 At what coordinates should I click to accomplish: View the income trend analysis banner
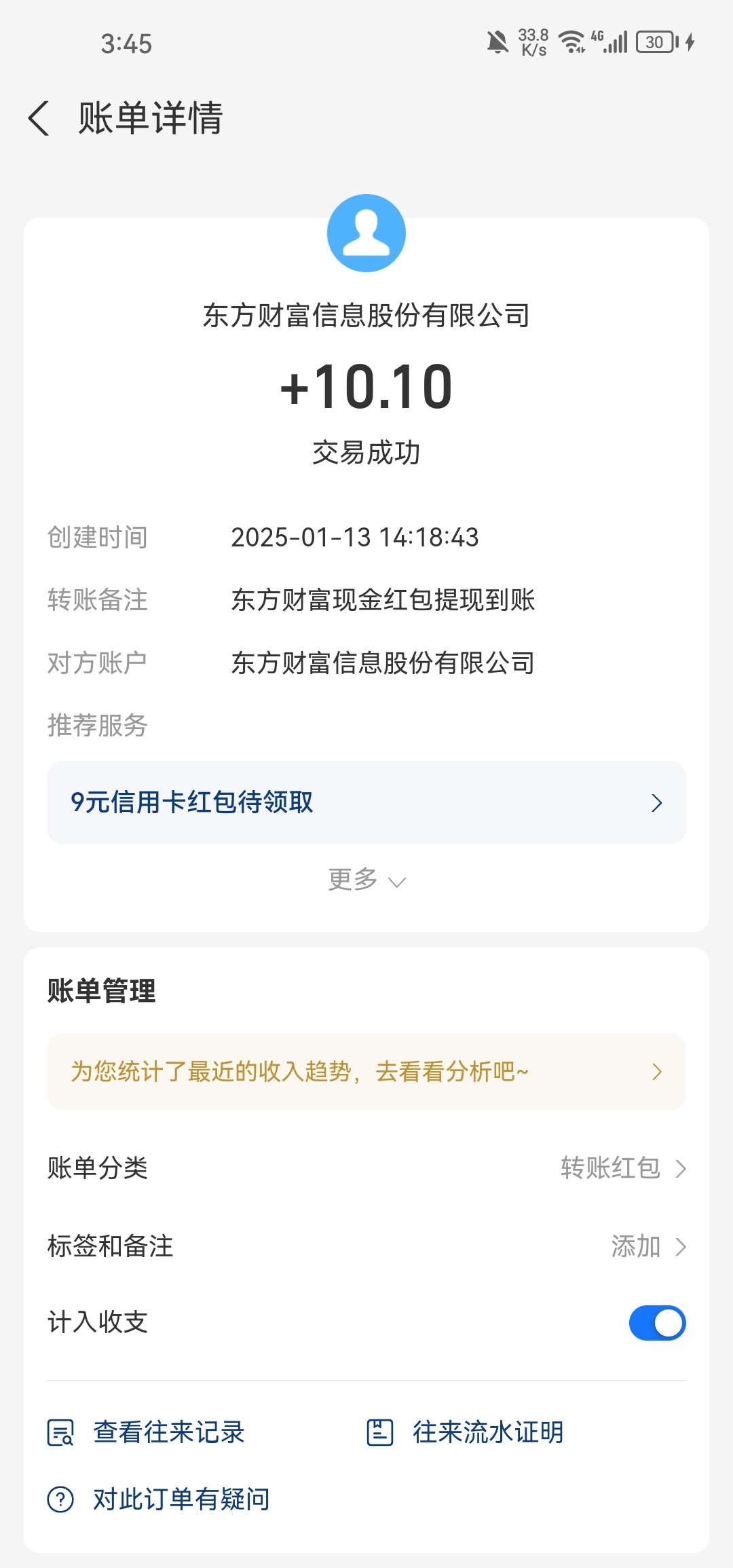pyautogui.click(x=366, y=1072)
